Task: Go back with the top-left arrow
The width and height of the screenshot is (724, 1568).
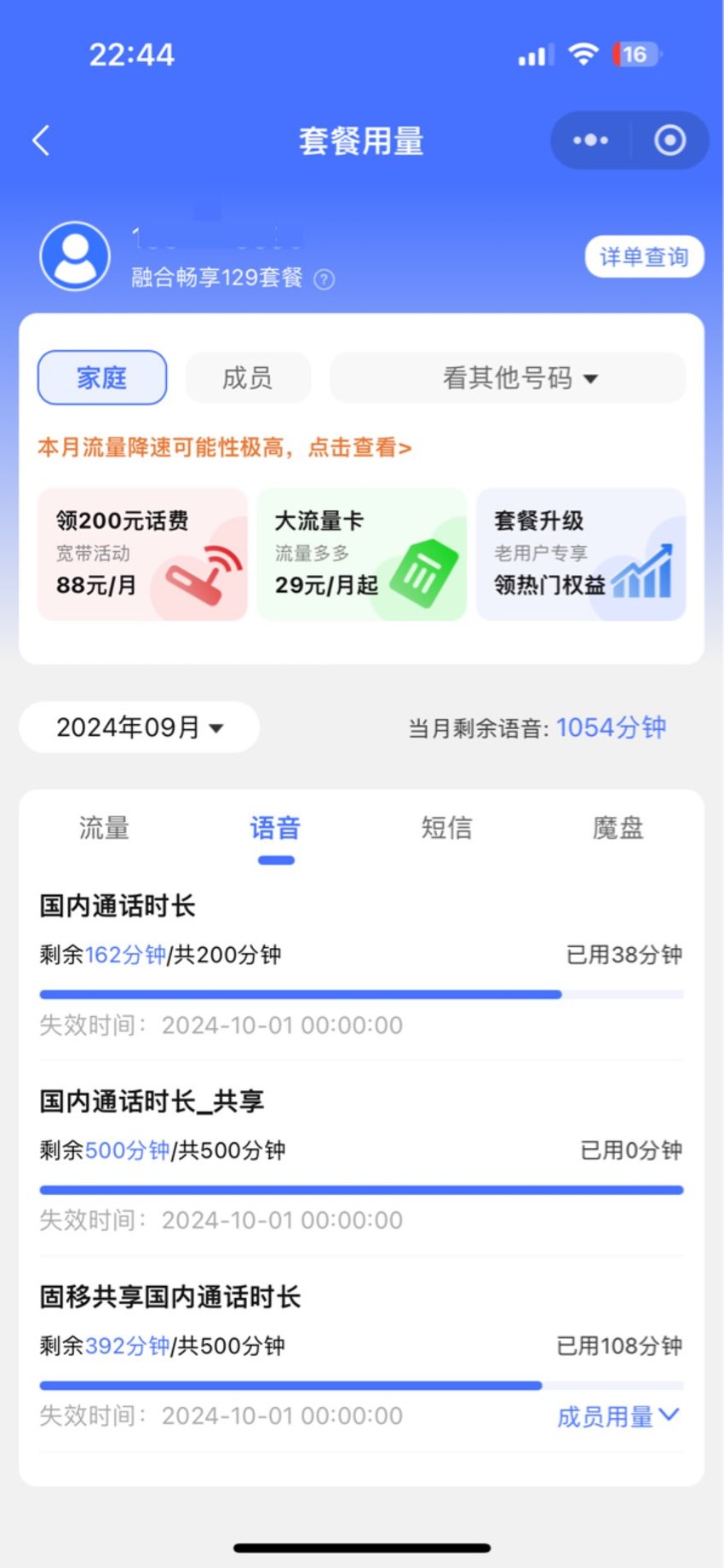Action: click(x=41, y=141)
